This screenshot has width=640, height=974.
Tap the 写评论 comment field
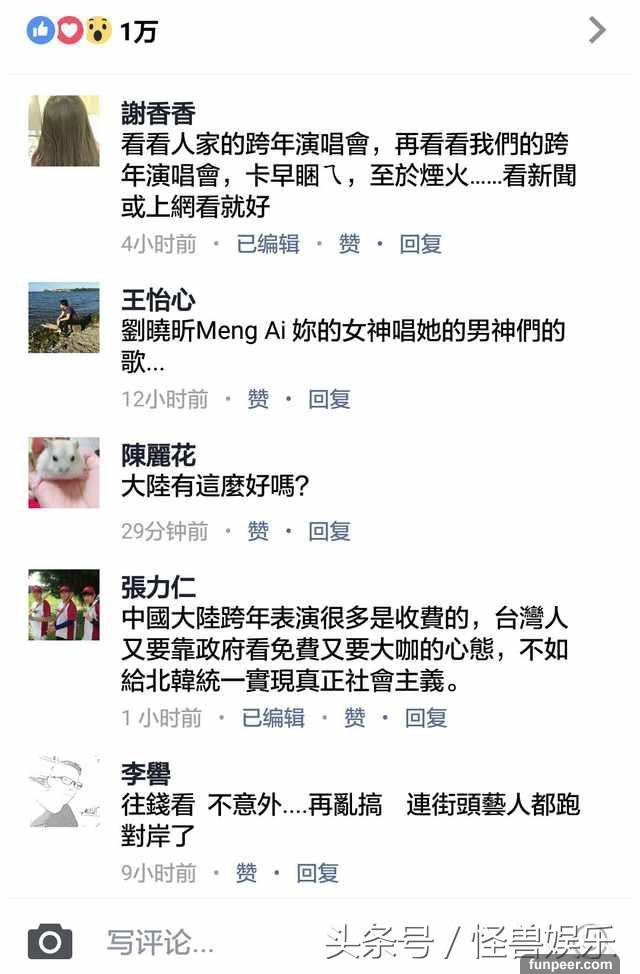161,941
